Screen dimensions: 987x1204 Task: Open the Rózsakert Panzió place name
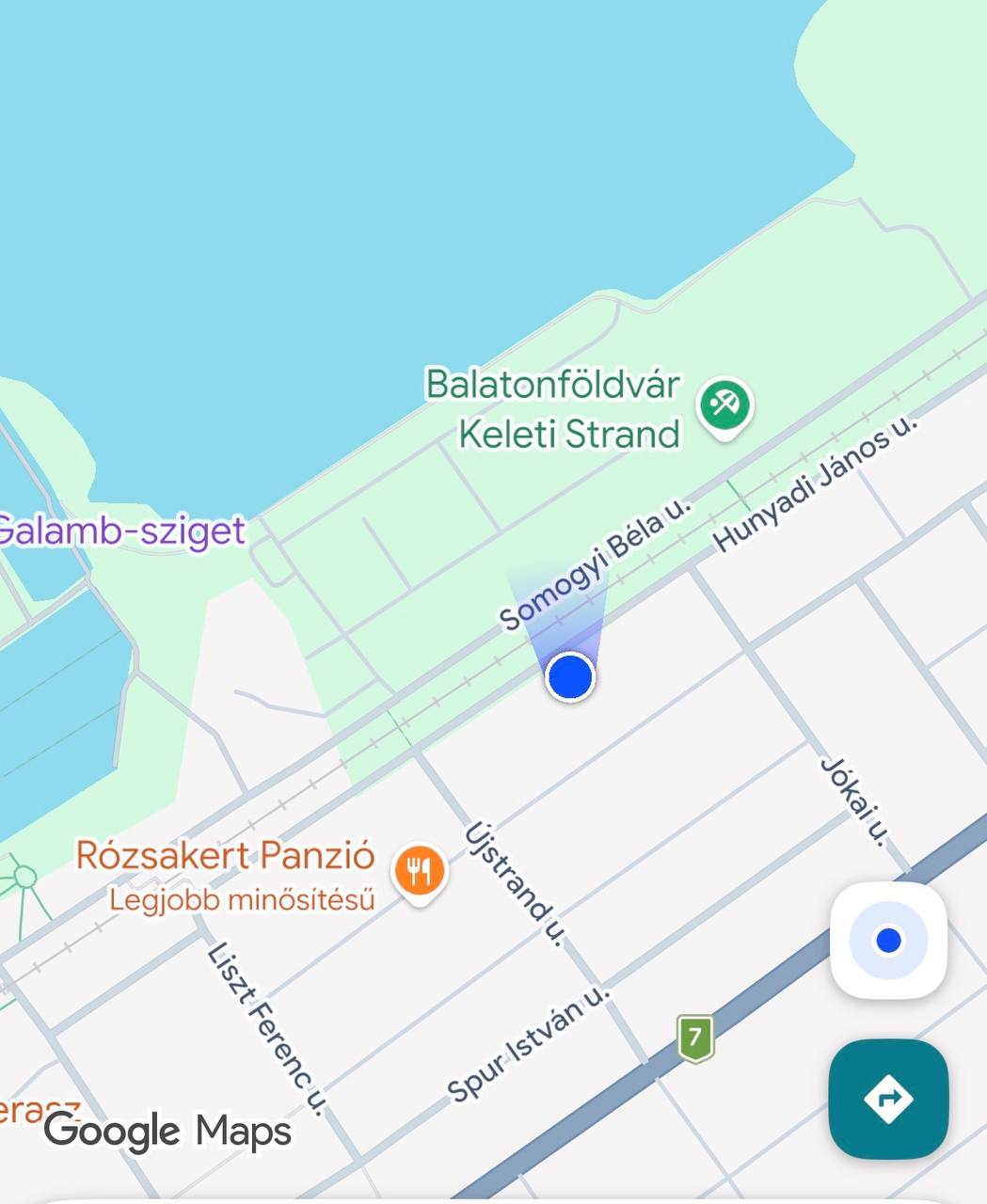pos(225,856)
